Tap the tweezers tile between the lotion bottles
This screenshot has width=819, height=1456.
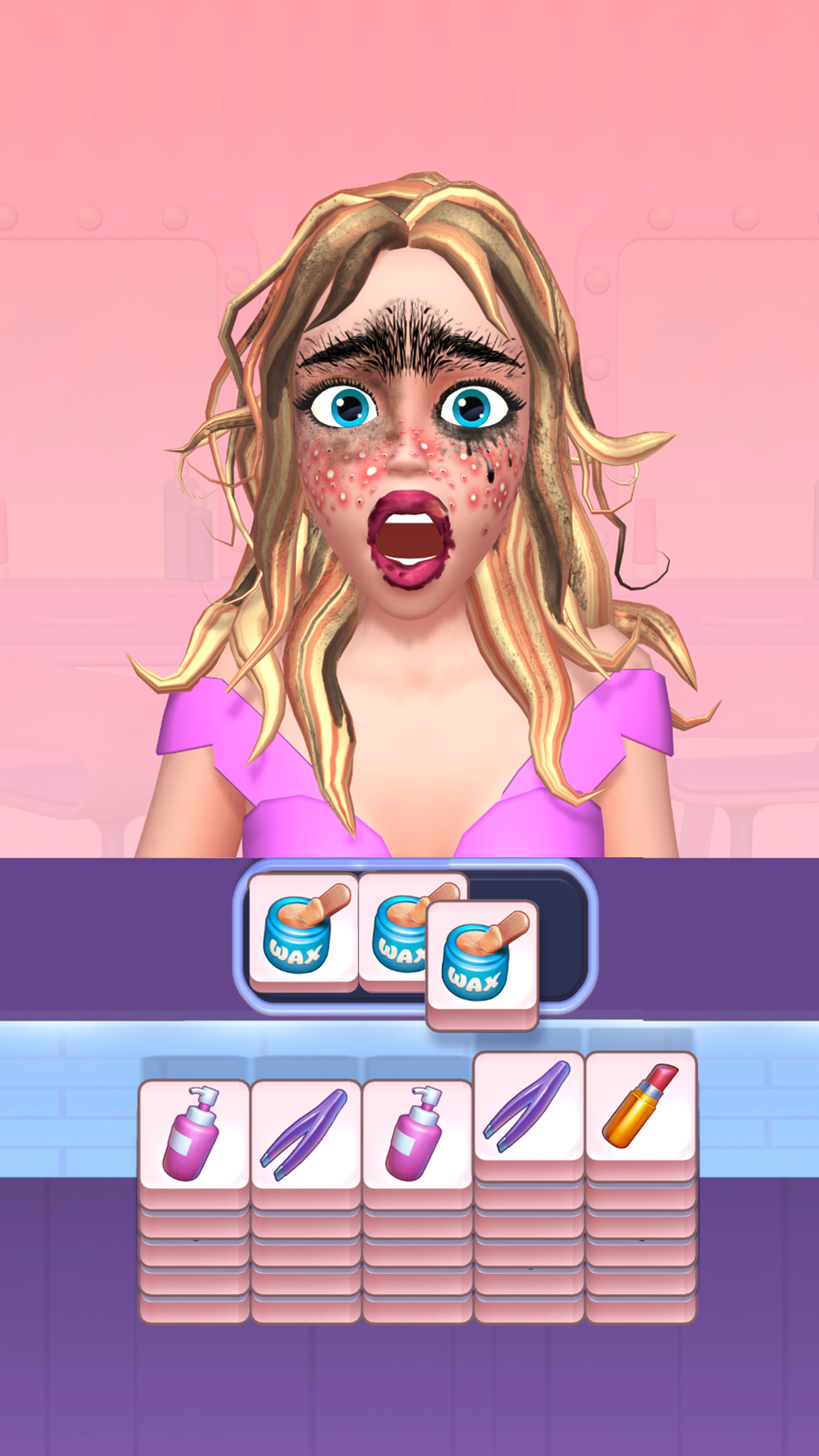tap(305, 1134)
